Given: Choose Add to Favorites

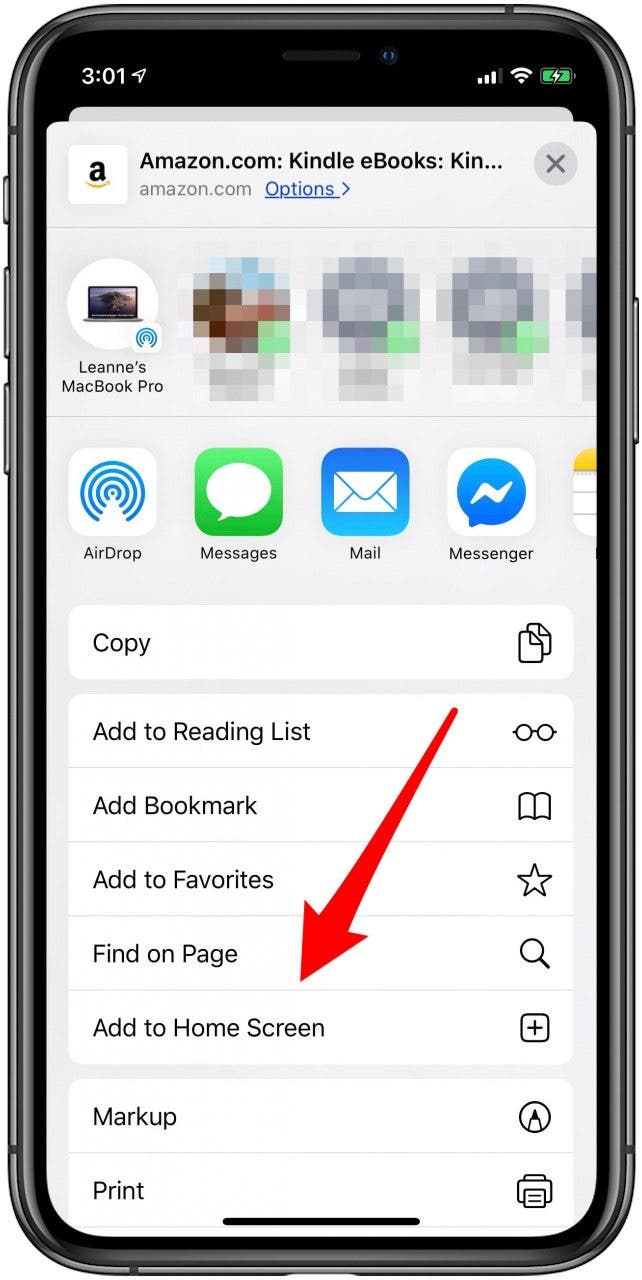Looking at the screenshot, I should pyautogui.click(x=321, y=880).
